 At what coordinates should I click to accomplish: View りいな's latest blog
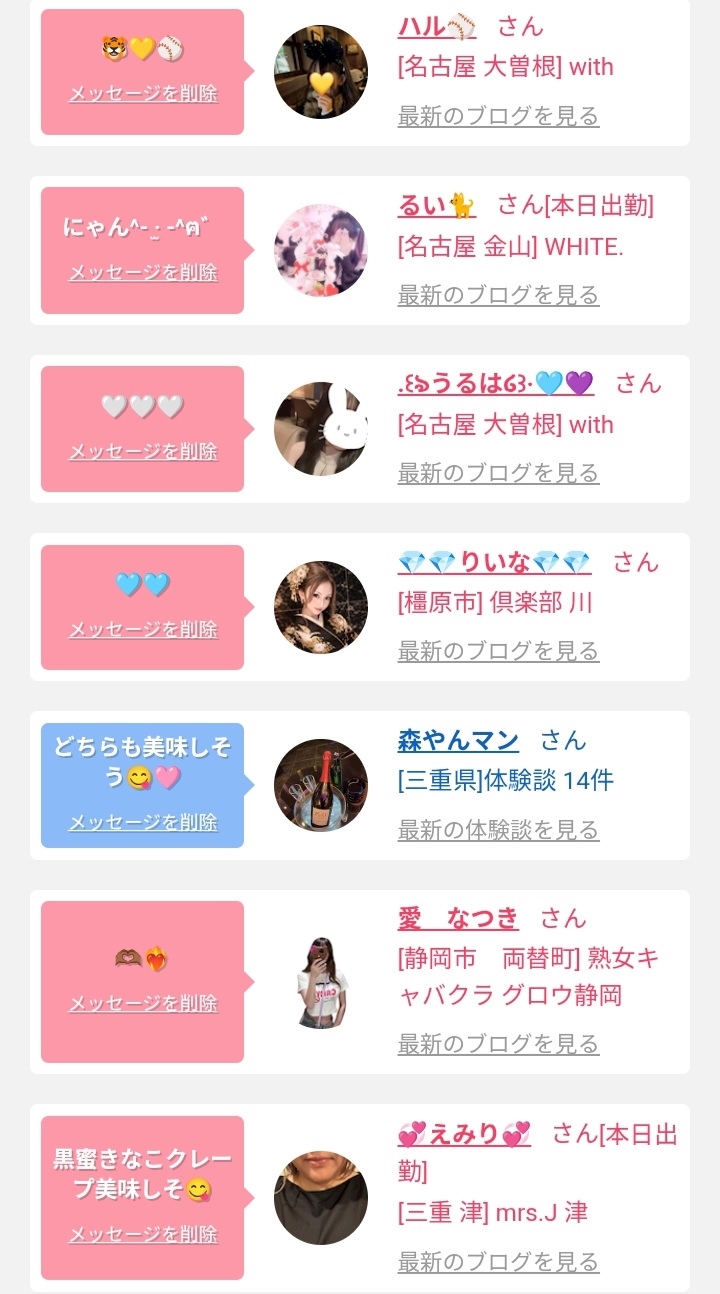(x=498, y=651)
